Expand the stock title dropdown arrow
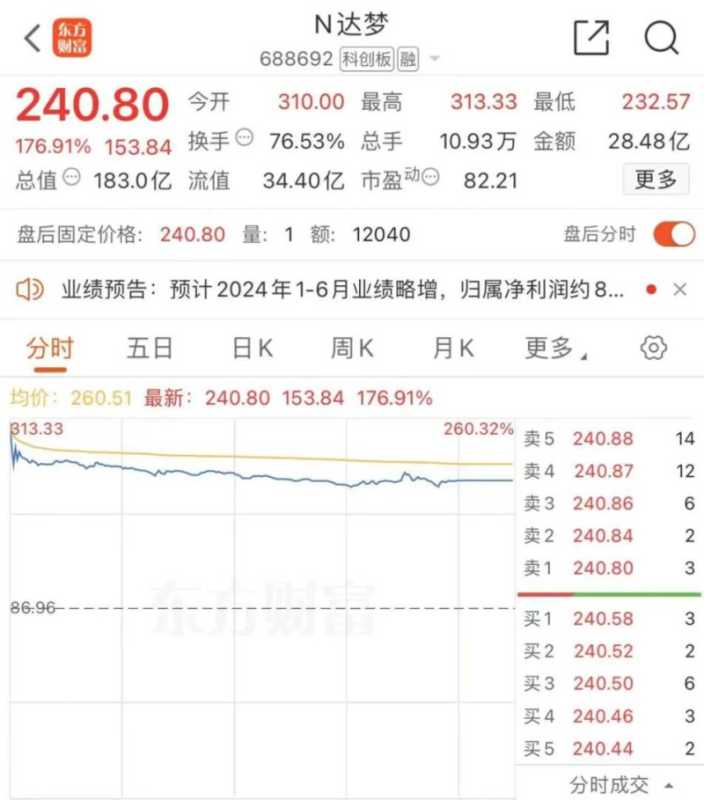The height and width of the screenshot is (800, 704). click(x=434, y=59)
